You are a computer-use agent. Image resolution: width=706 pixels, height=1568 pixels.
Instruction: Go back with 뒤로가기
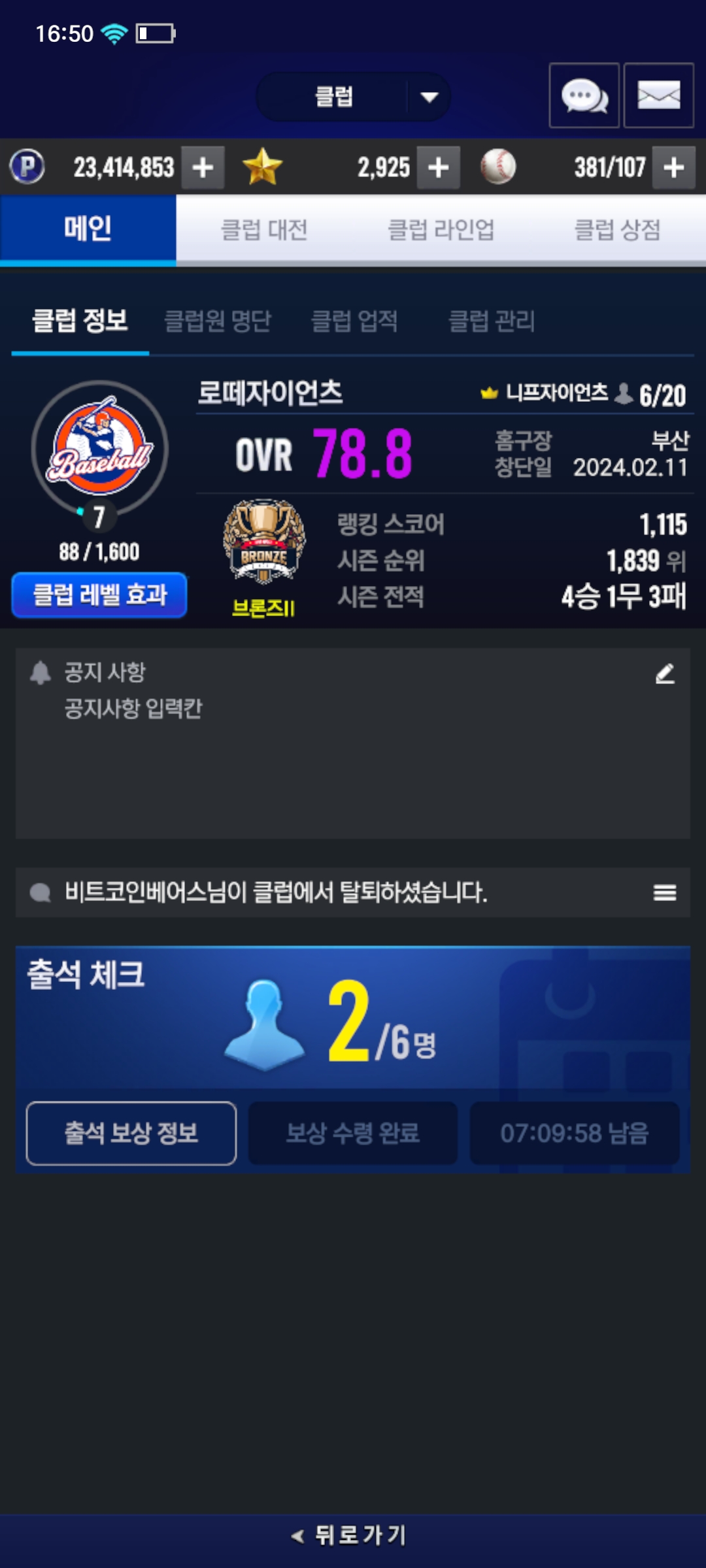click(x=349, y=1535)
